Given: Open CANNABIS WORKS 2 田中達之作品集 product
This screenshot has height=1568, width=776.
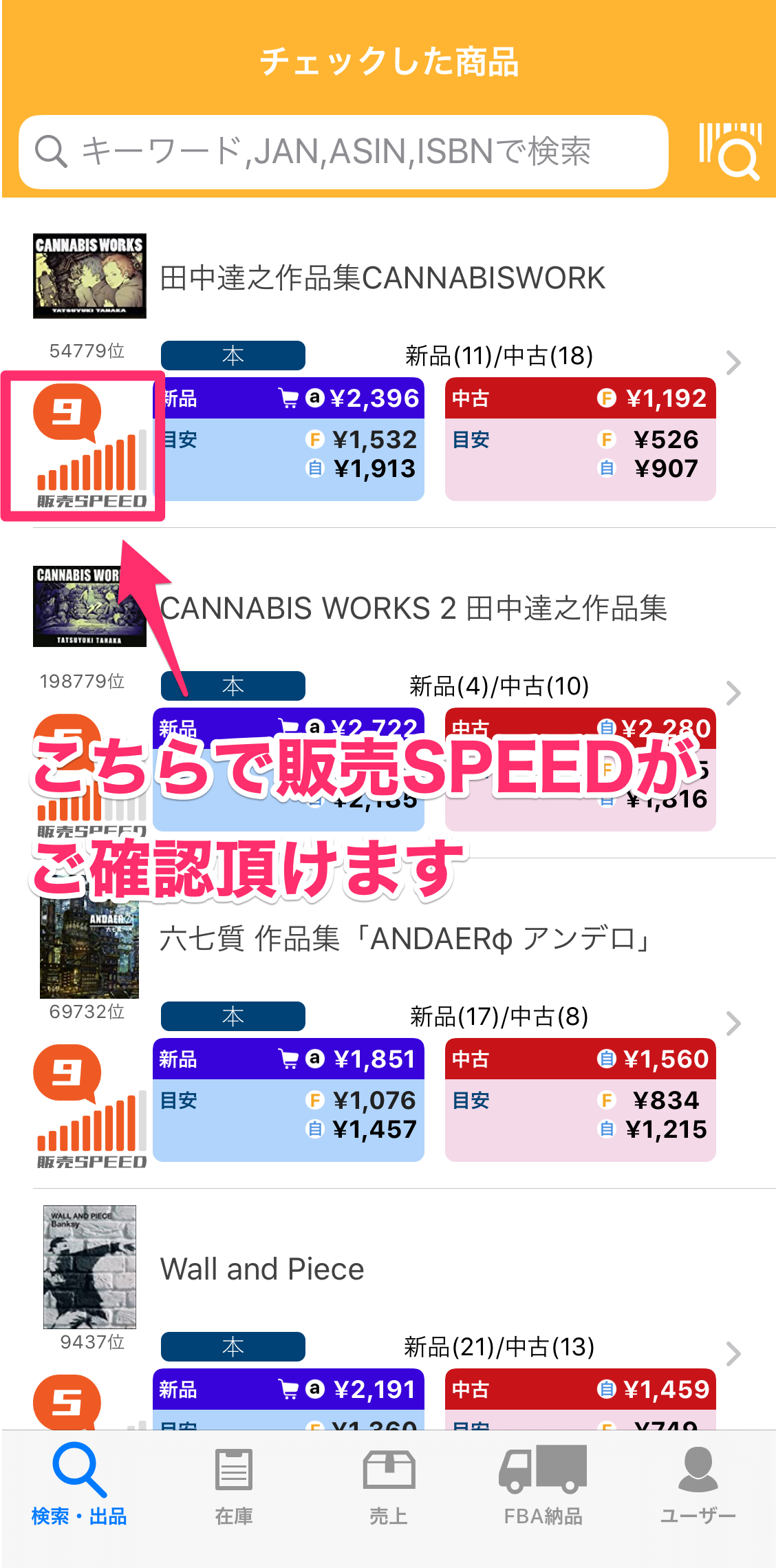Looking at the screenshot, I should tap(413, 608).
